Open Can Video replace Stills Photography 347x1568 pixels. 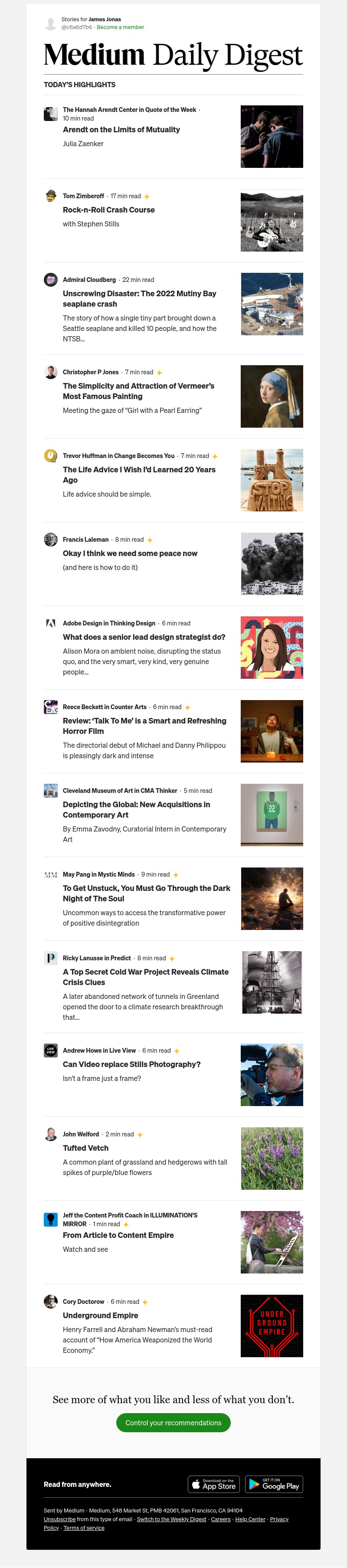click(x=131, y=1064)
